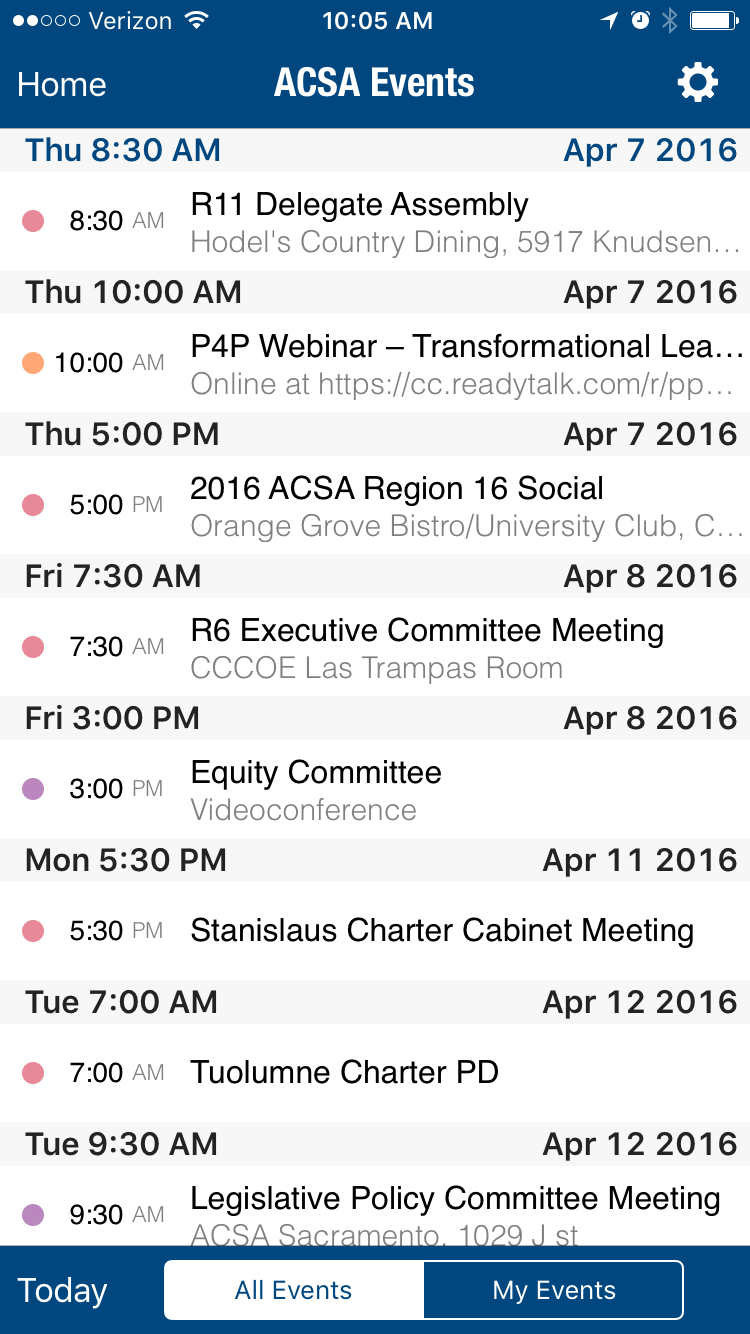View 2016 ACSA Region 16 Social
750x1334 pixels.
point(375,505)
